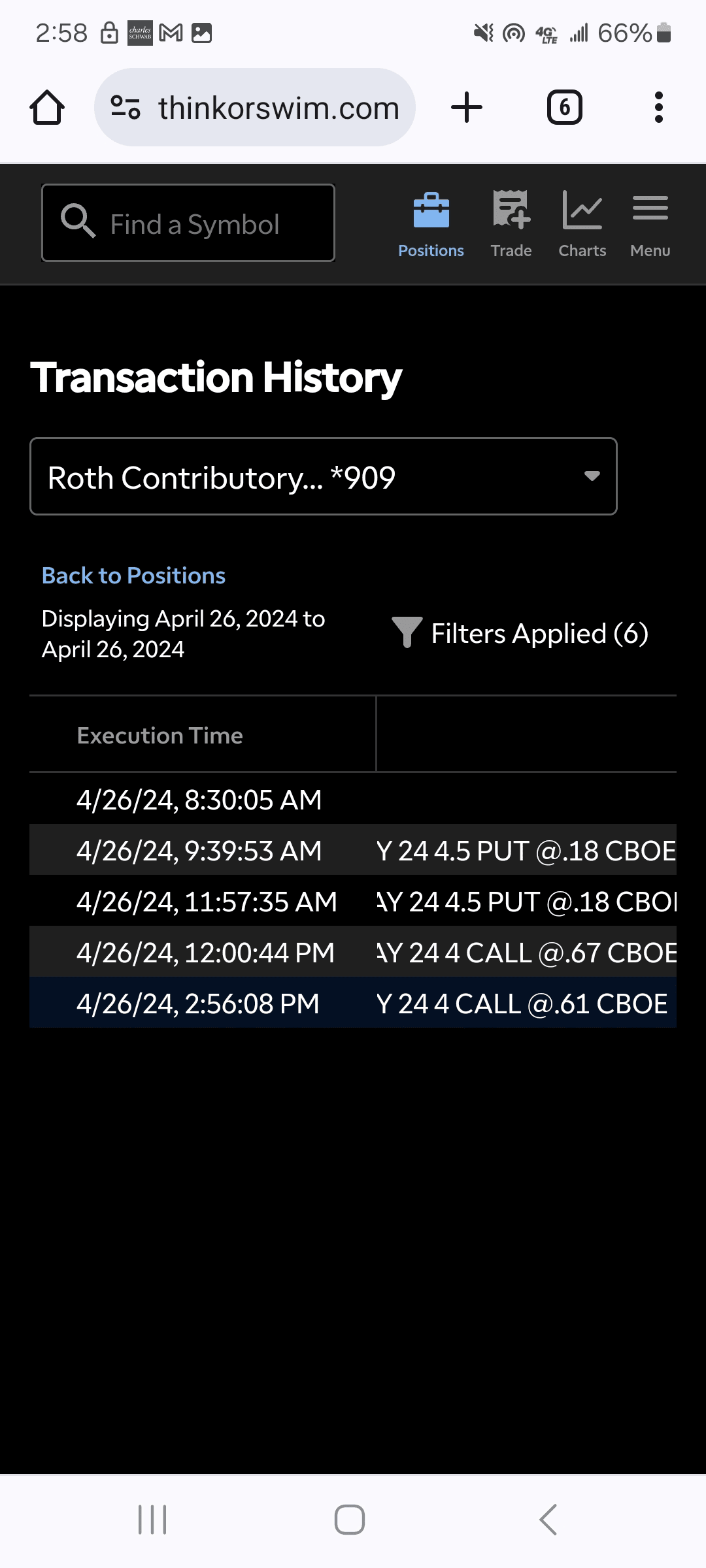The image size is (706, 1568).
Task: Show the open tabs switcher
Action: click(564, 108)
